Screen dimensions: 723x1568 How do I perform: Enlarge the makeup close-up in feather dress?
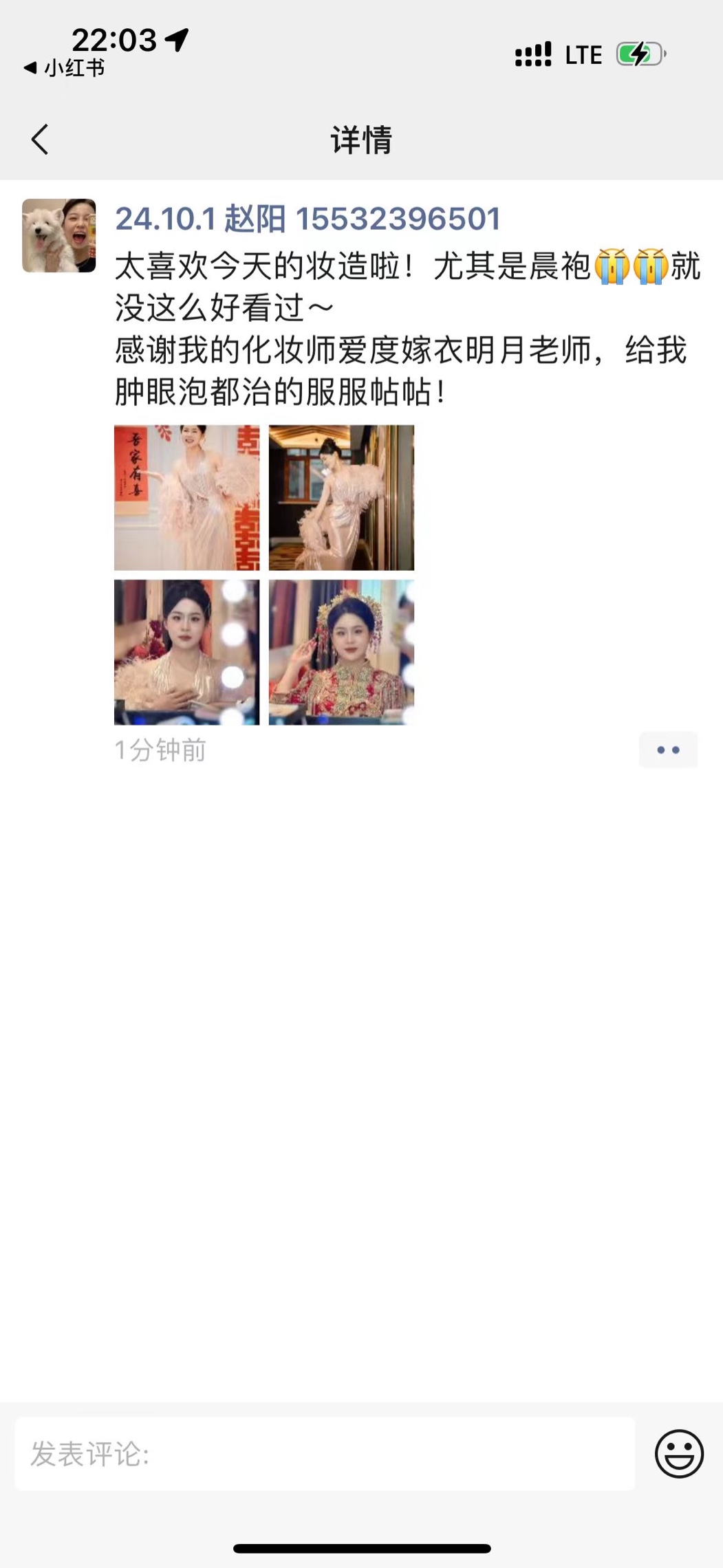[x=186, y=652]
